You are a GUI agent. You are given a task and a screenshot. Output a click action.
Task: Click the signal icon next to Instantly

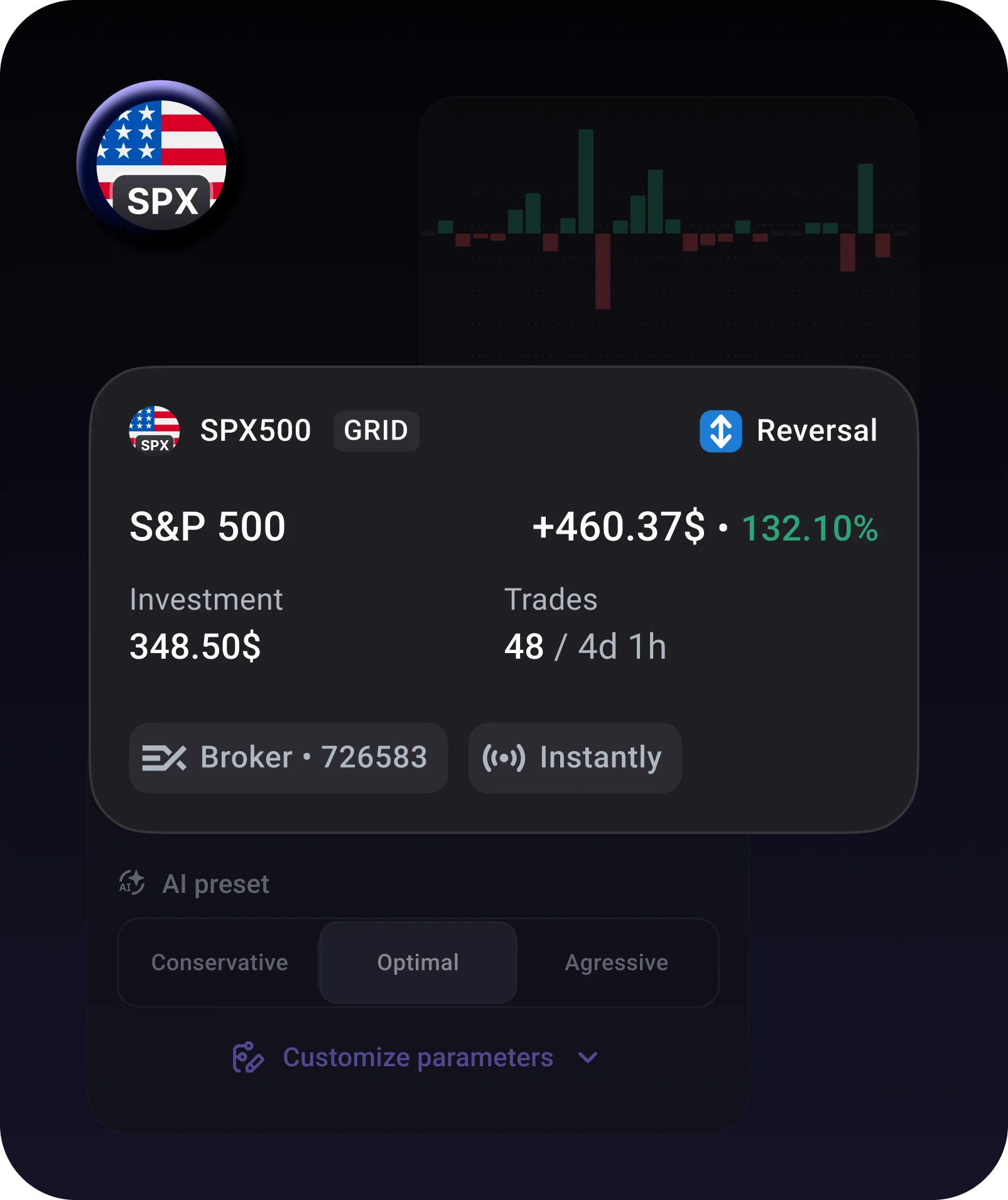click(x=503, y=758)
